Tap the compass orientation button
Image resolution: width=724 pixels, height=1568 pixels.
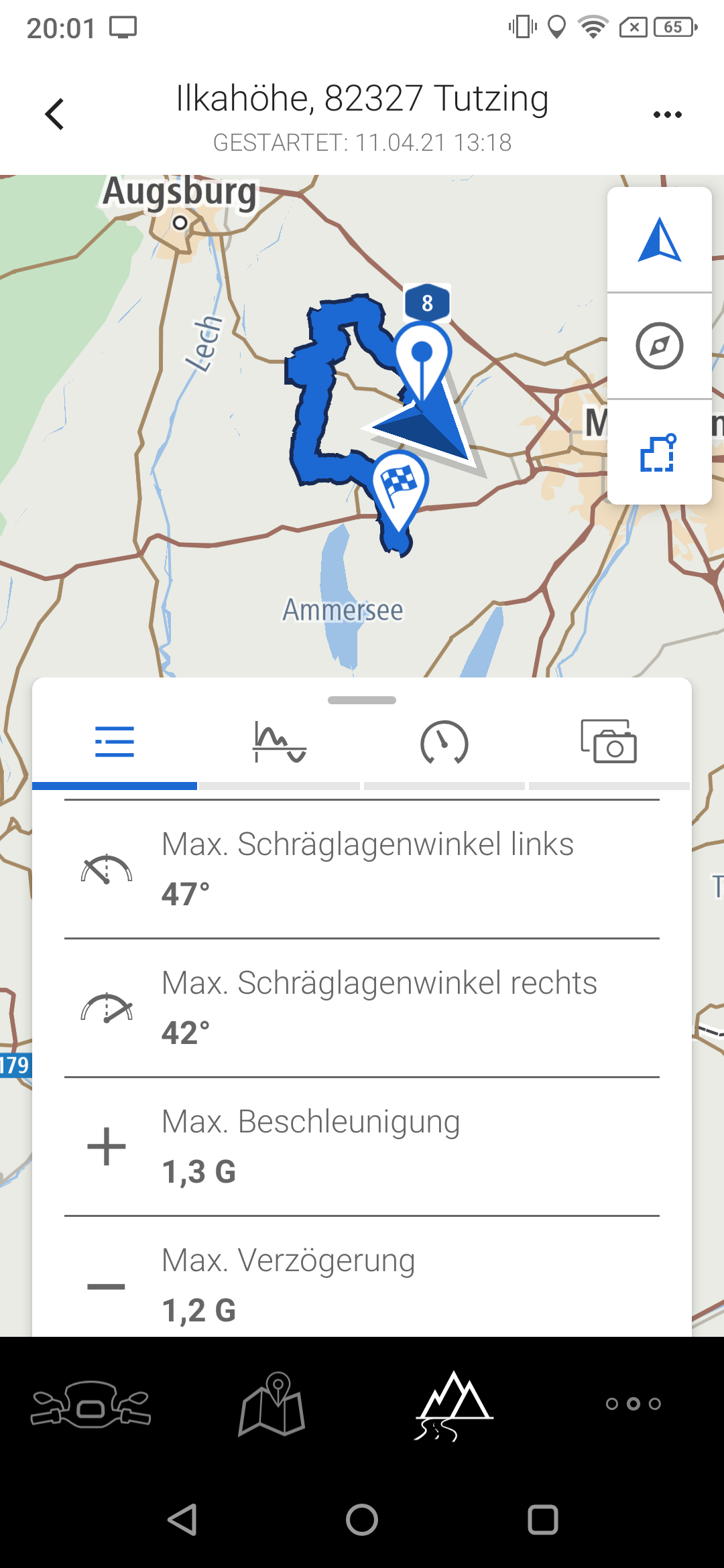click(x=660, y=346)
